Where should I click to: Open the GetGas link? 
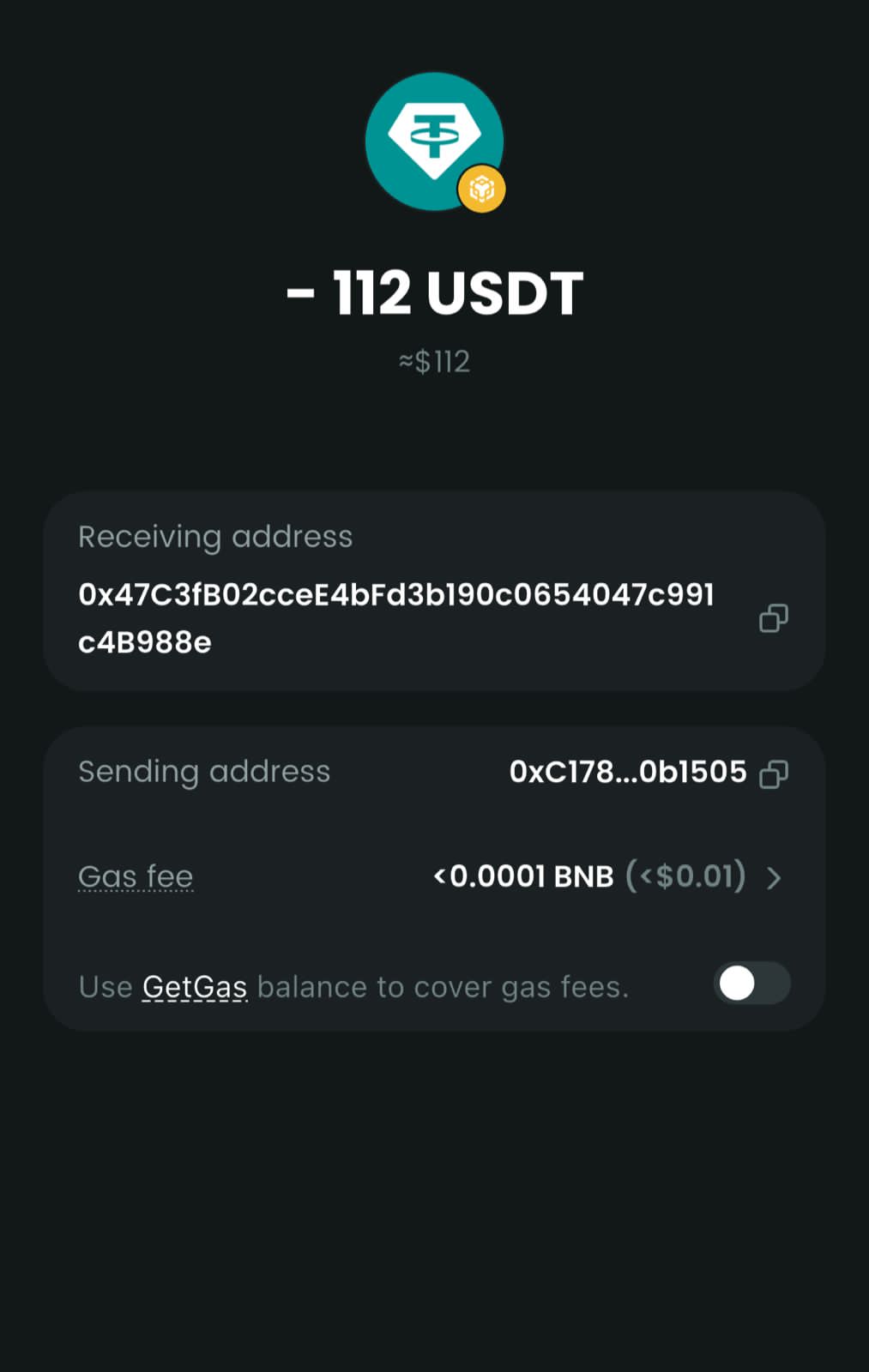pos(195,987)
